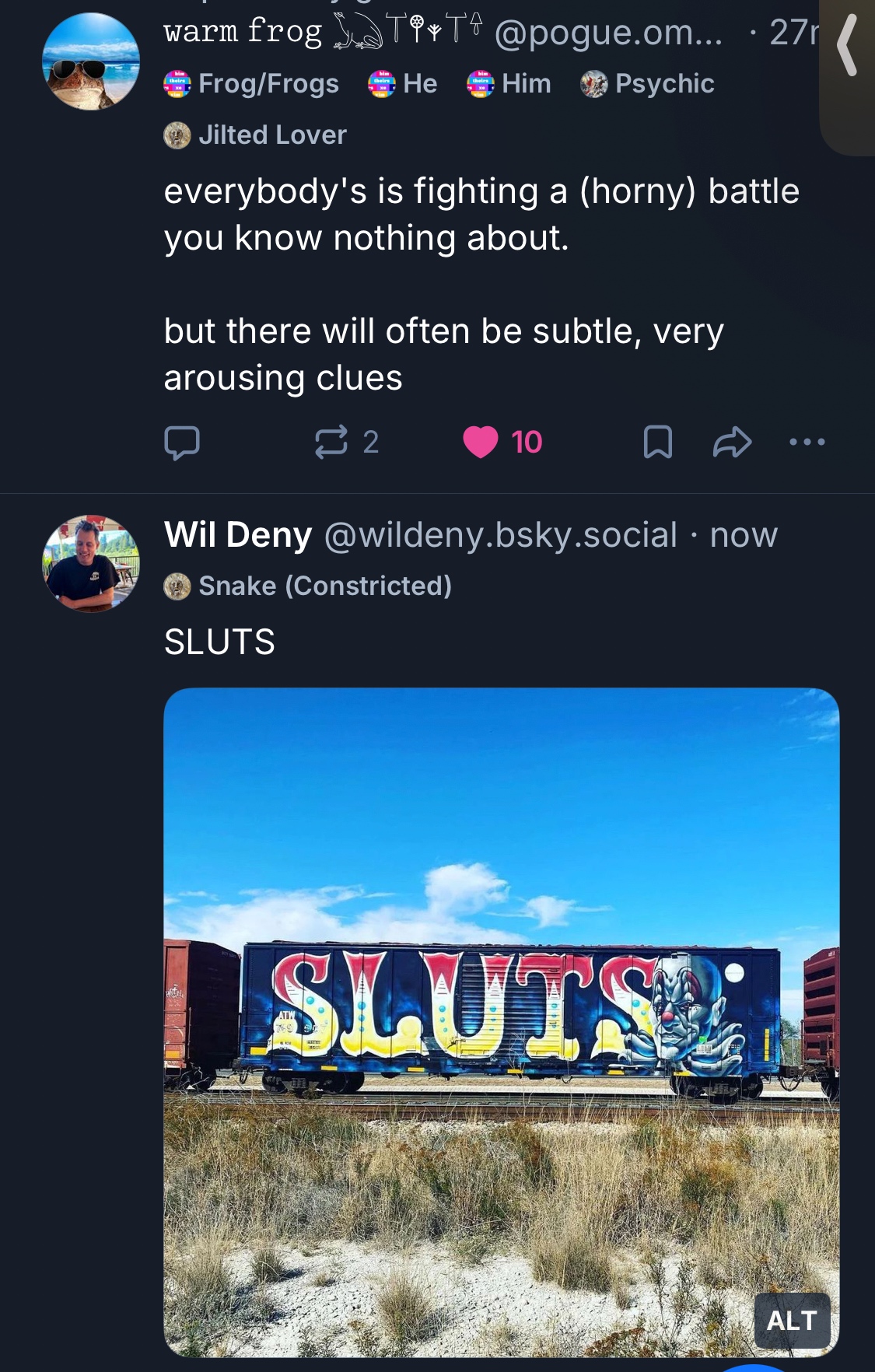Viewport: 875px width, 1372px height.
Task: Open the Wil Deny profile name link
Action: [238, 535]
